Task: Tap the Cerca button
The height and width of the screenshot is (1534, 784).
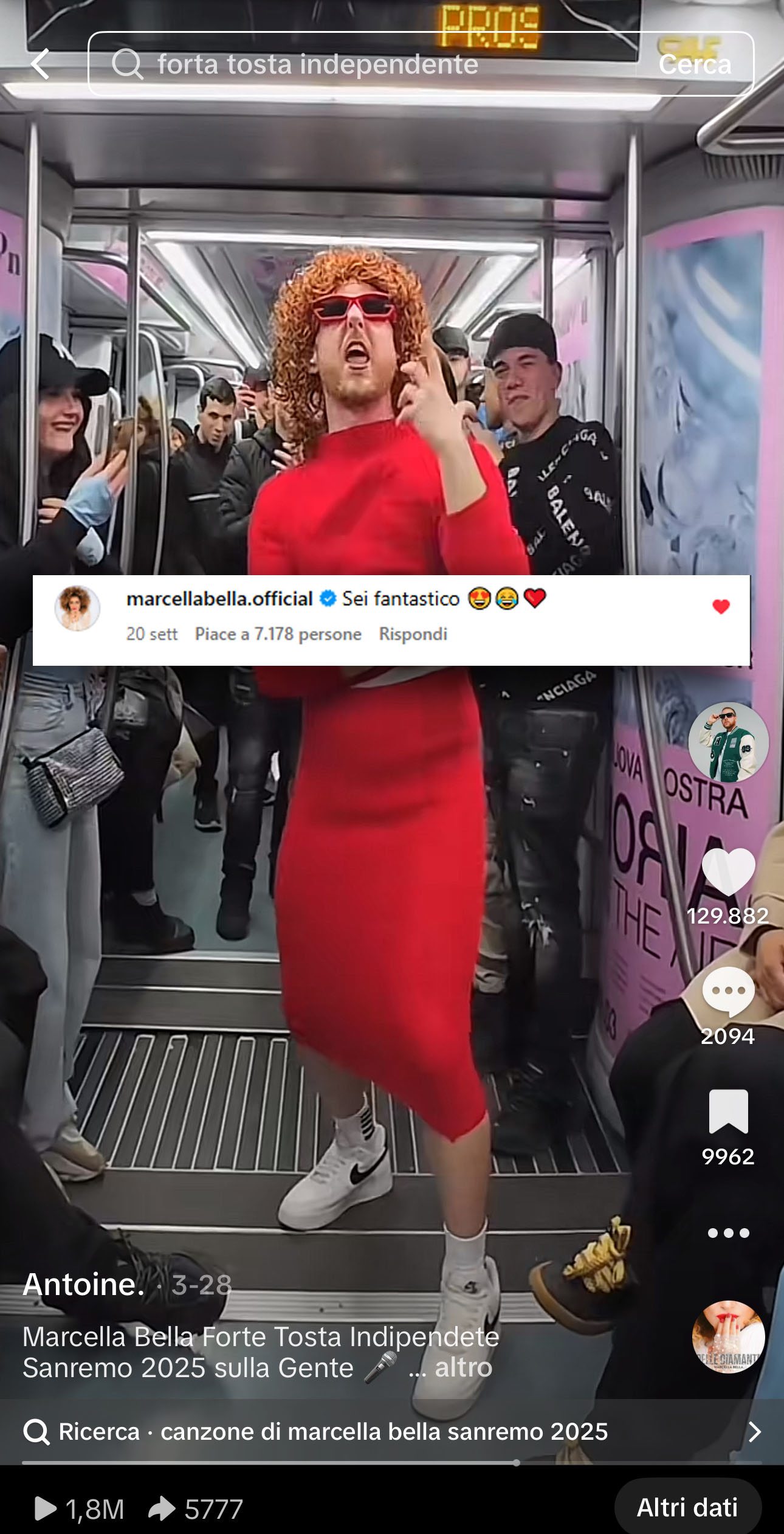Action: coord(695,64)
